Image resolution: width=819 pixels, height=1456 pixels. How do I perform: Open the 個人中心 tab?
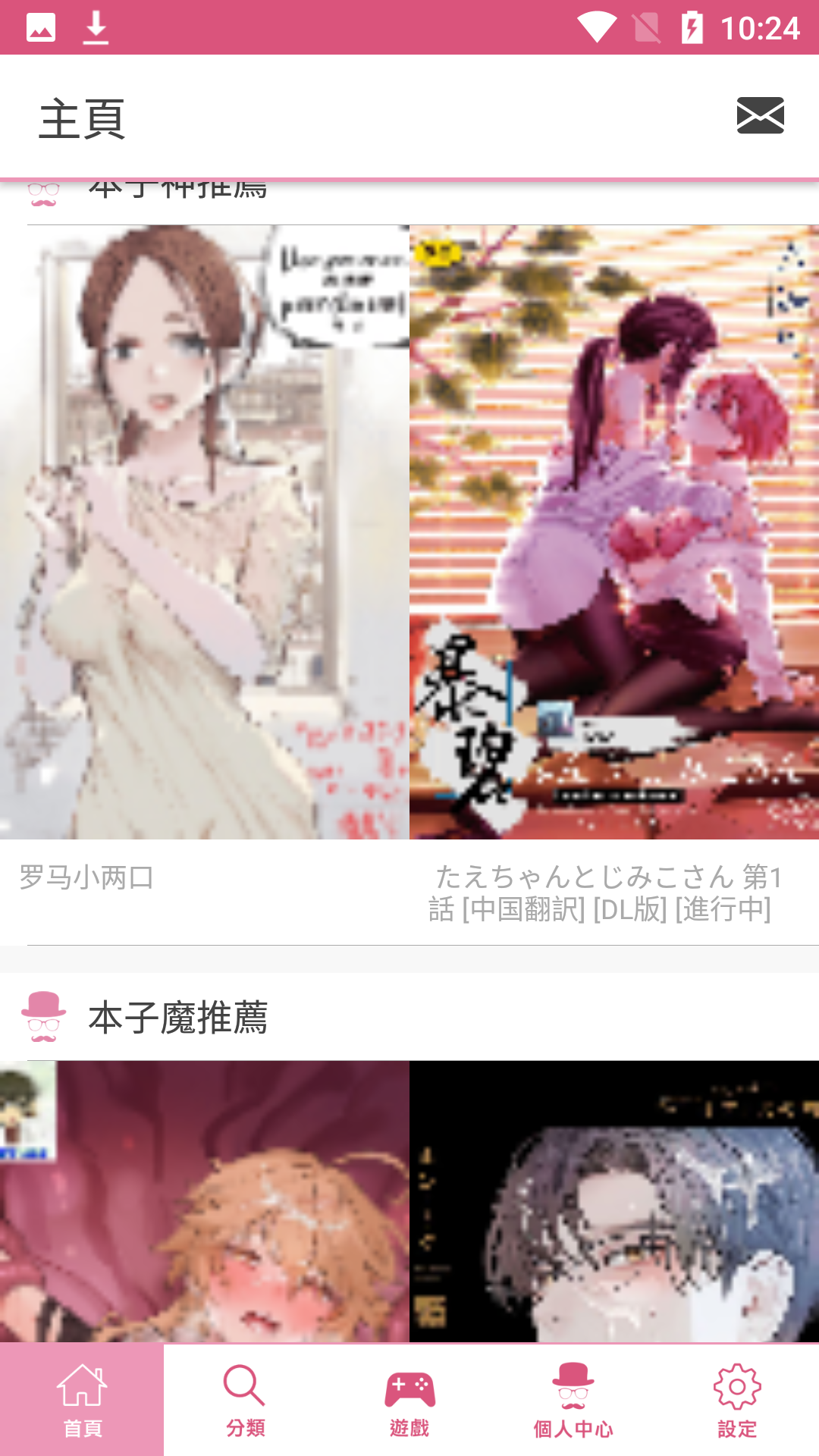click(573, 1400)
